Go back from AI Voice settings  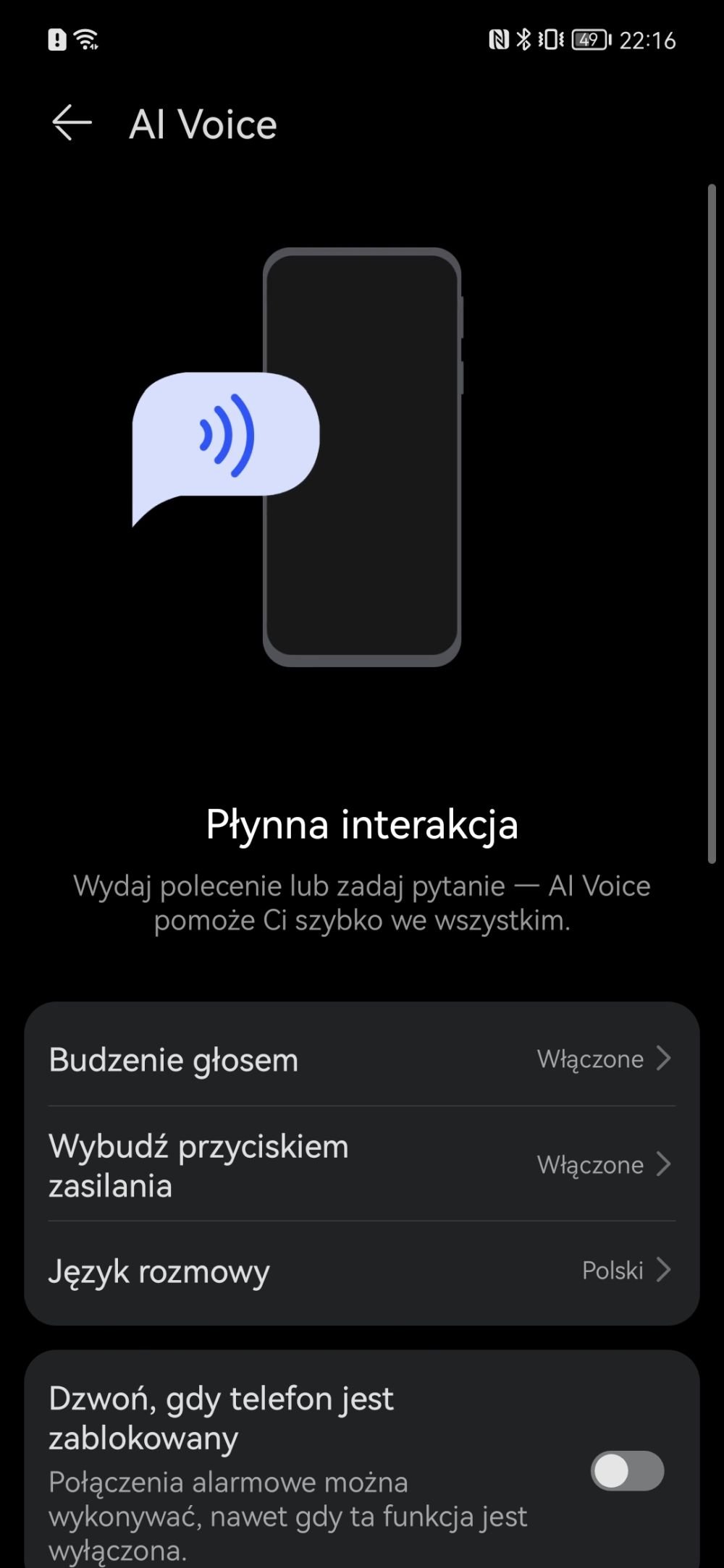point(72,123)
